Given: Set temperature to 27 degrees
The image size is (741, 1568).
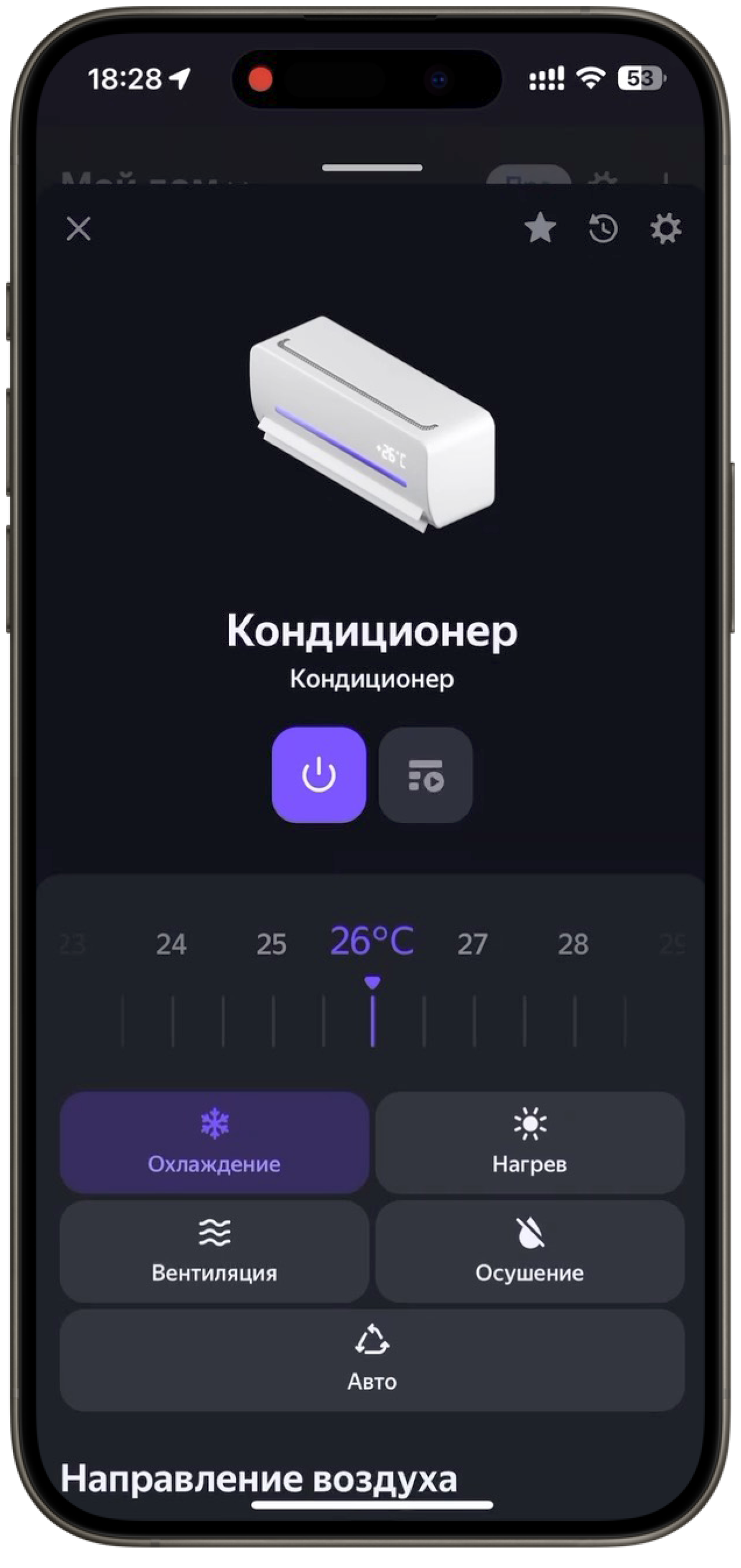Looking at the screenshot, I should [472, 945].
